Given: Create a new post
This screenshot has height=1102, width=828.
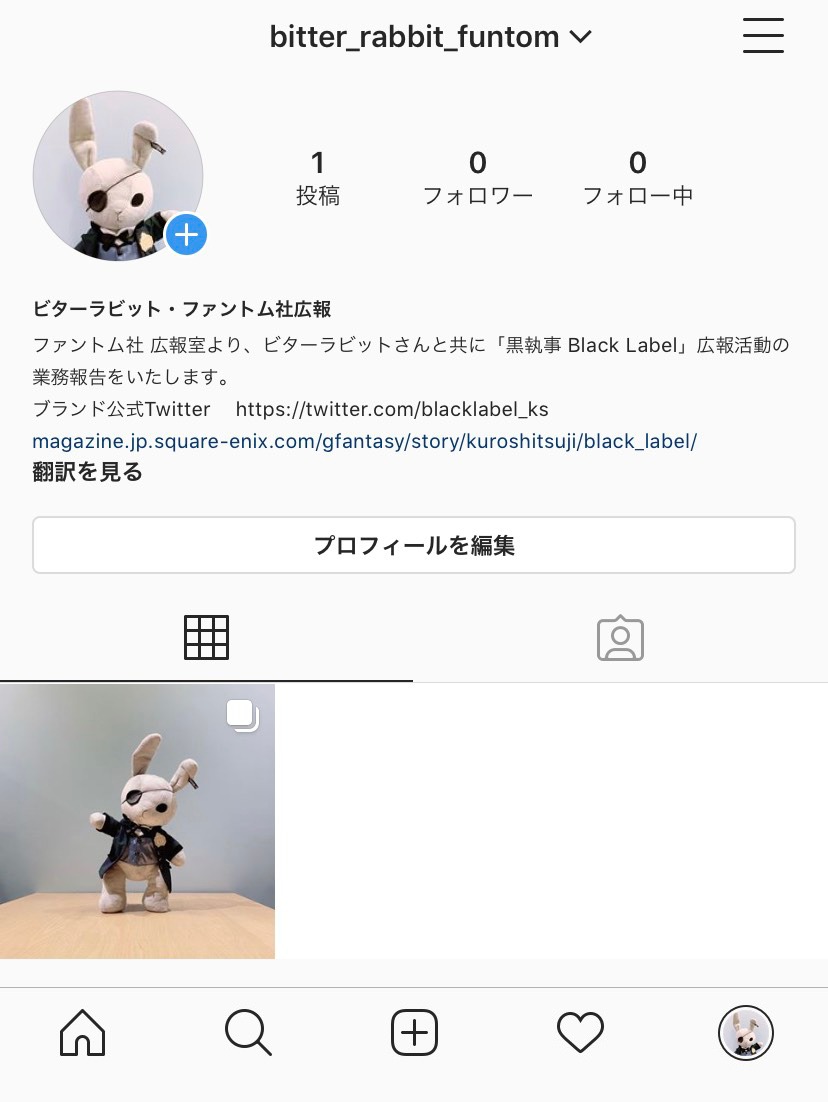Looking at the screenshot, I should click(414, 1032).
